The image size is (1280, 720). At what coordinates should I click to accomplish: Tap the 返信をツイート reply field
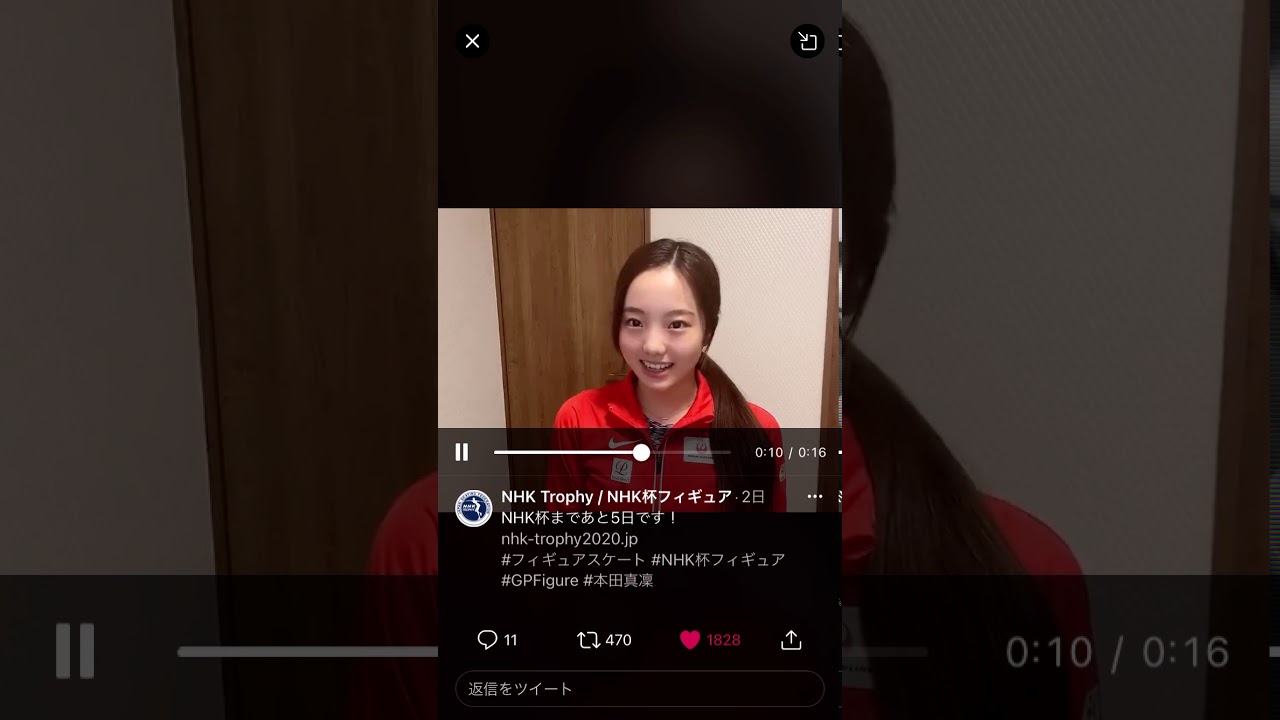tap(640, 689)
